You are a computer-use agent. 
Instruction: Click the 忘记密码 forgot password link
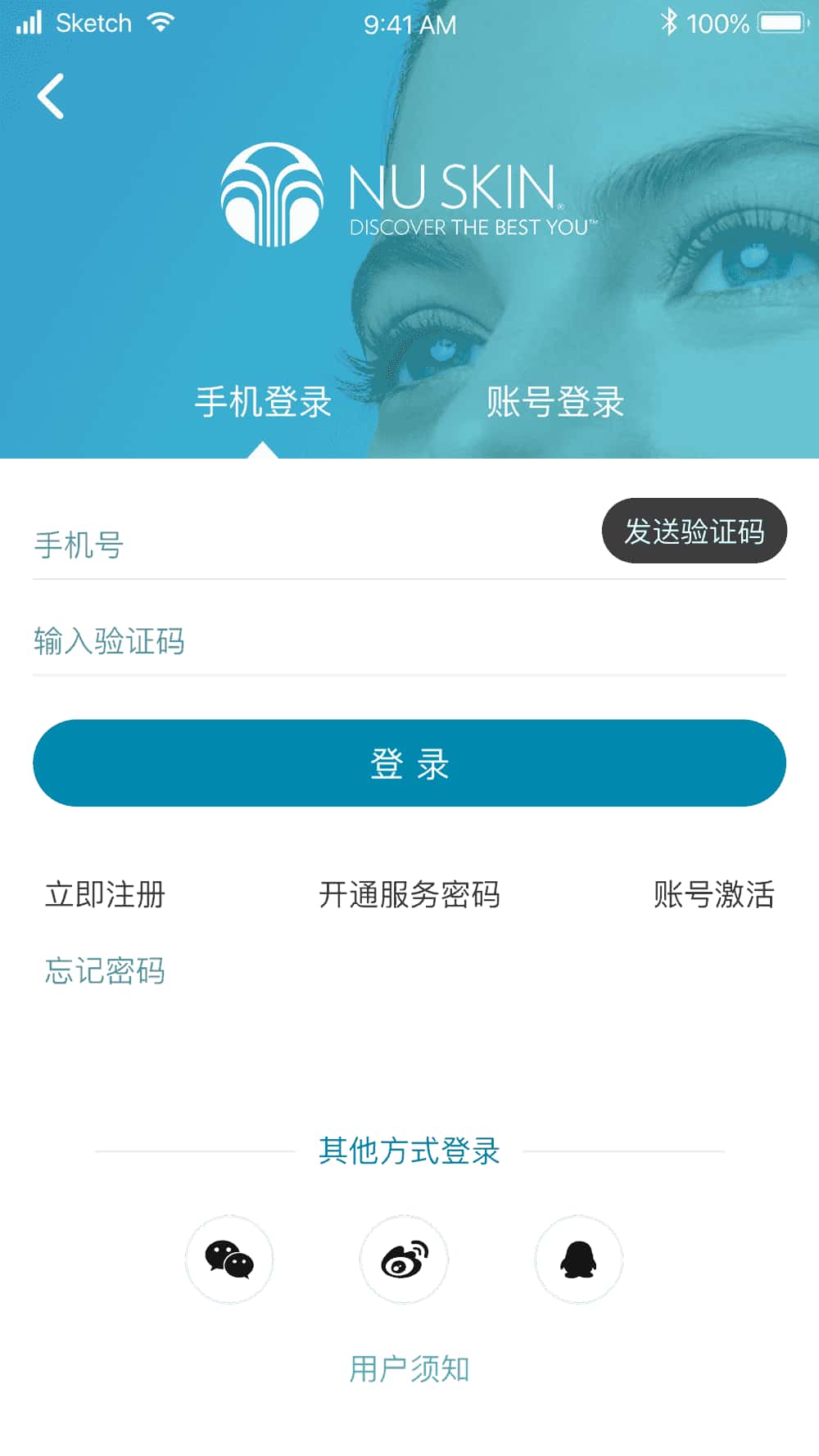tap(104, 972)
